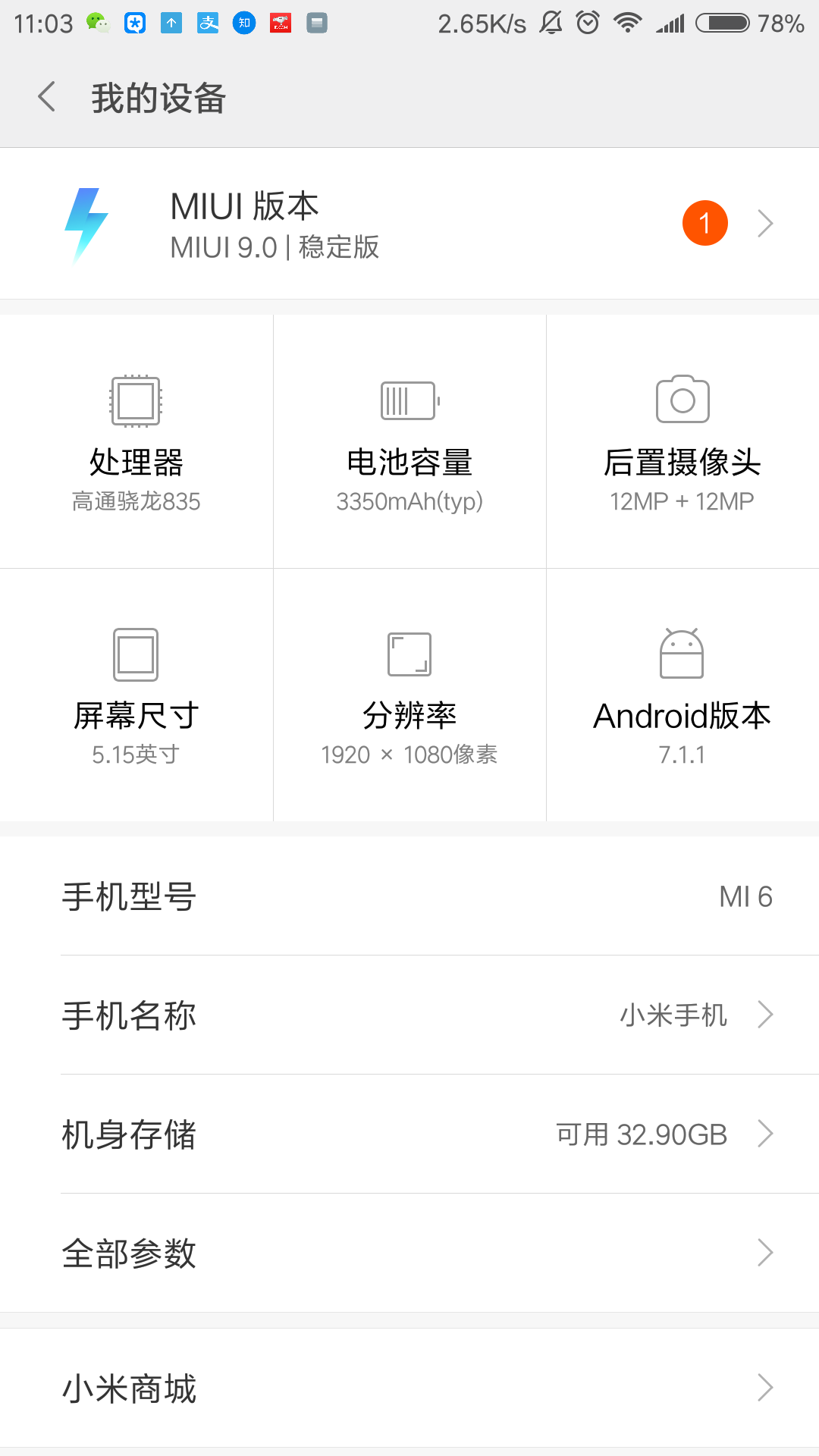Tap the MI 6 phone model row
Image resolution: width=819 pixels, height=1456 pixels.
tap(409, 896)
